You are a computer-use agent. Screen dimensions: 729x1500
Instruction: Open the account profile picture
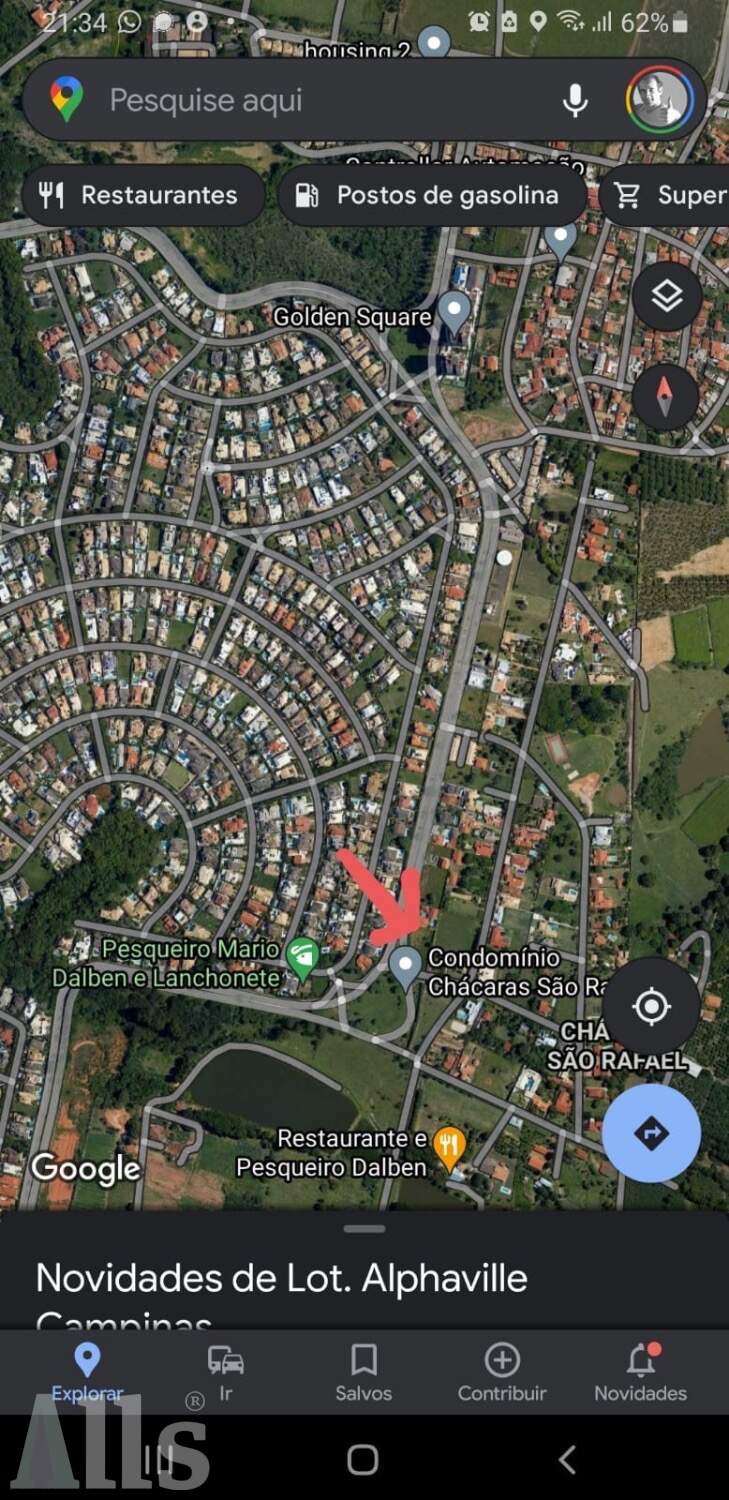(x=660, y=100)
